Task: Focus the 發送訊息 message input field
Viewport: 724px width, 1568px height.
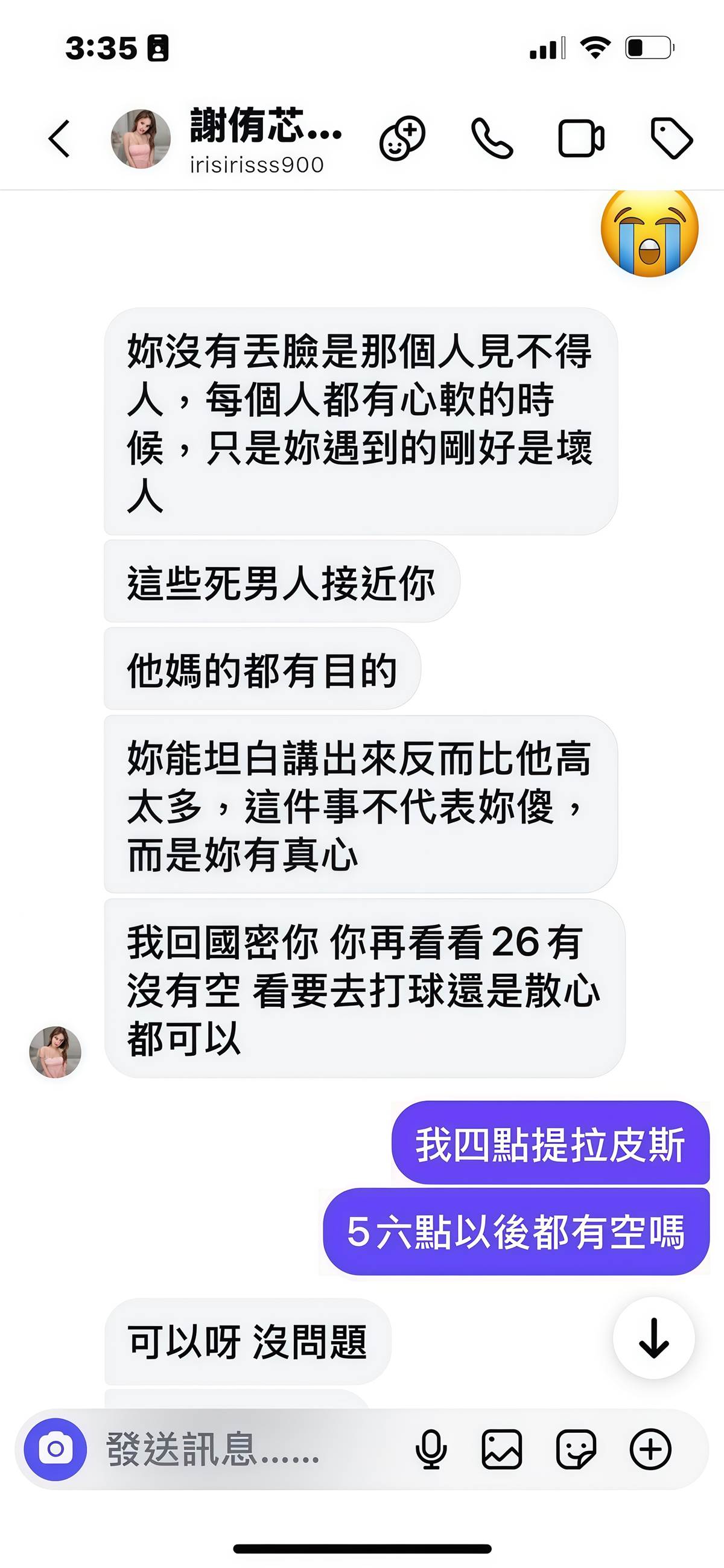Action: tap(244, 1449)
